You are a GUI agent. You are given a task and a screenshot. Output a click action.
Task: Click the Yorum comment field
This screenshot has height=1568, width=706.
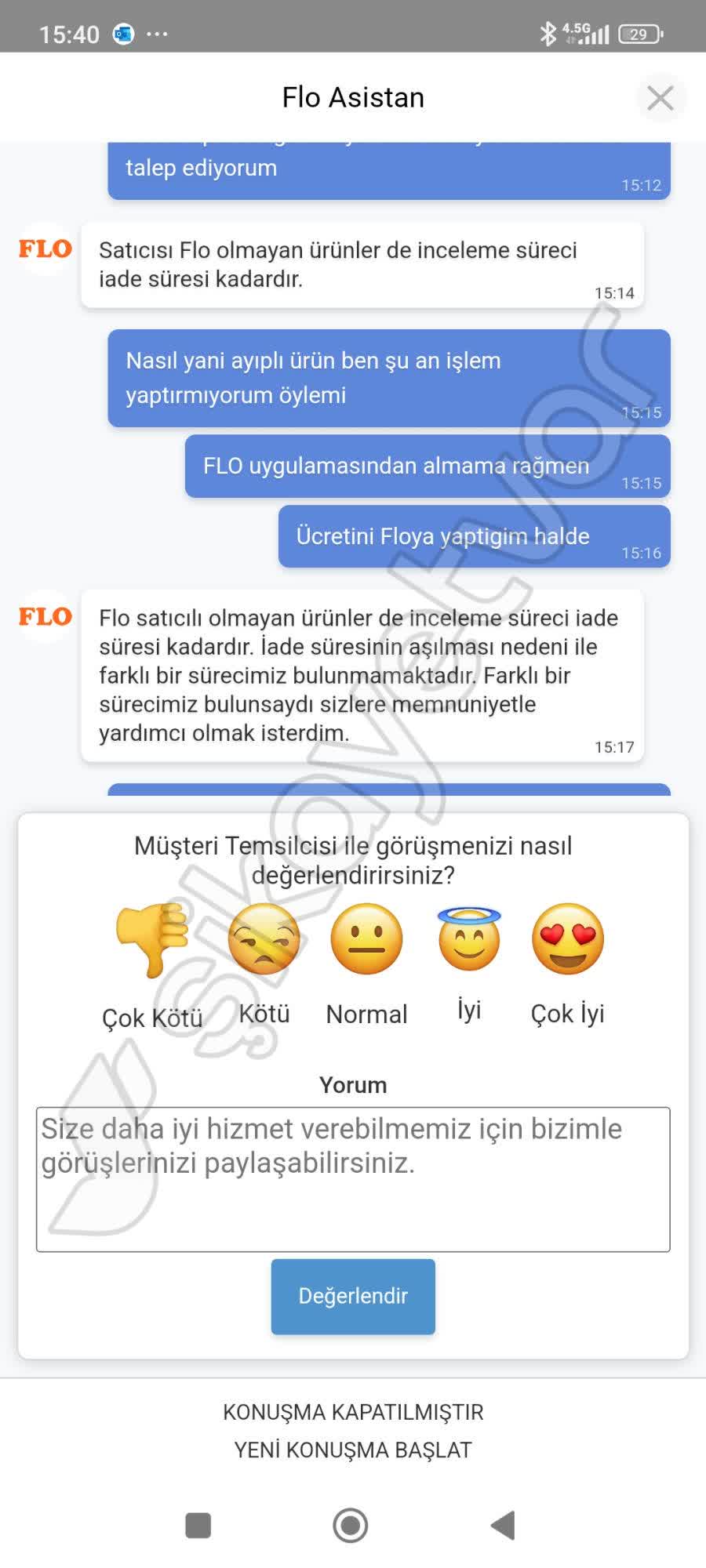[353, 1176]
